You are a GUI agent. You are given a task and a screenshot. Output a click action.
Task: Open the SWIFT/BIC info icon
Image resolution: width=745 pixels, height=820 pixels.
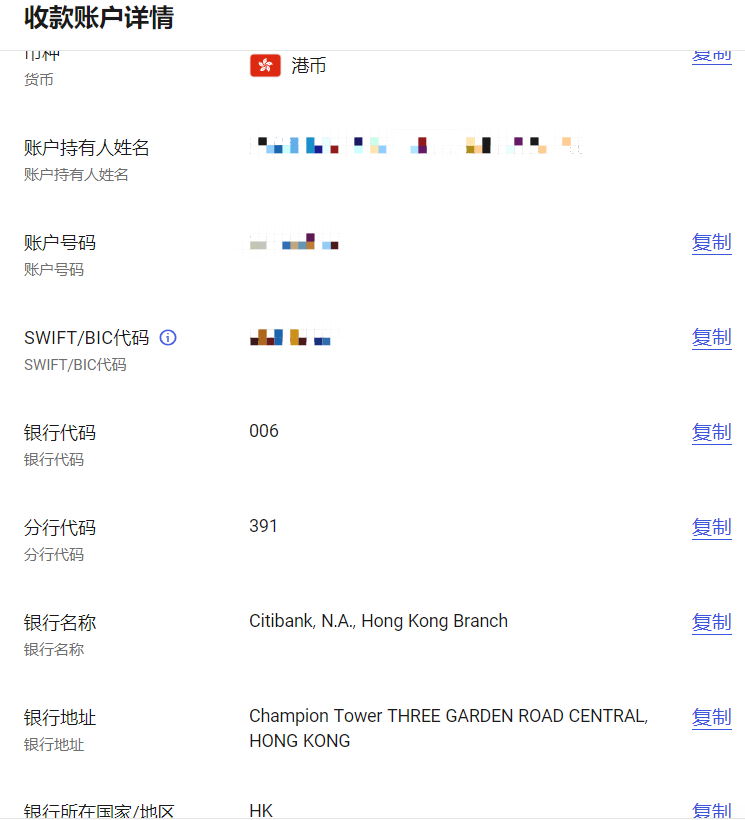168,338
